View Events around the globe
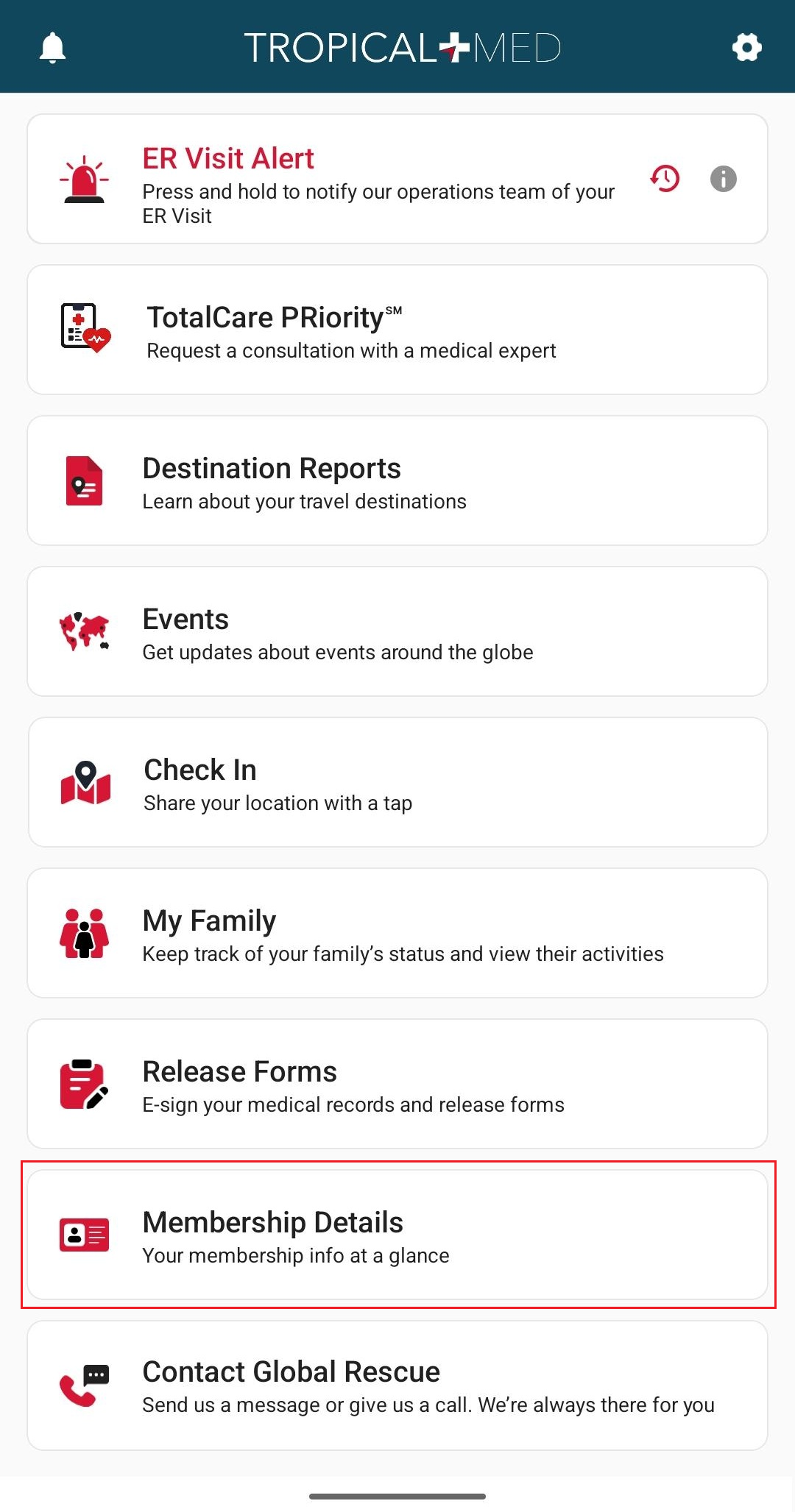 coord(397,631)
